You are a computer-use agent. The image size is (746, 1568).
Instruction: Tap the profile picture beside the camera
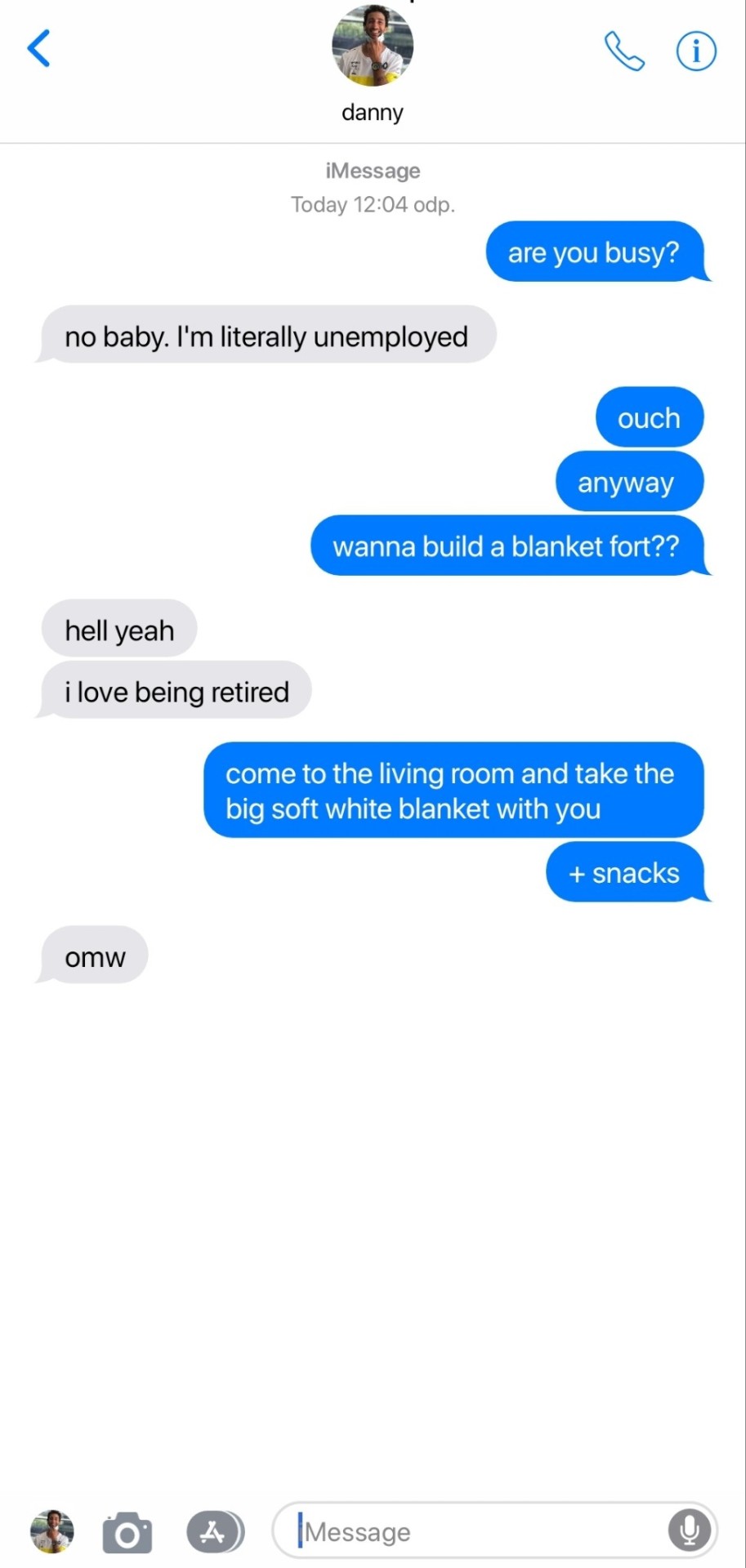52,1531
